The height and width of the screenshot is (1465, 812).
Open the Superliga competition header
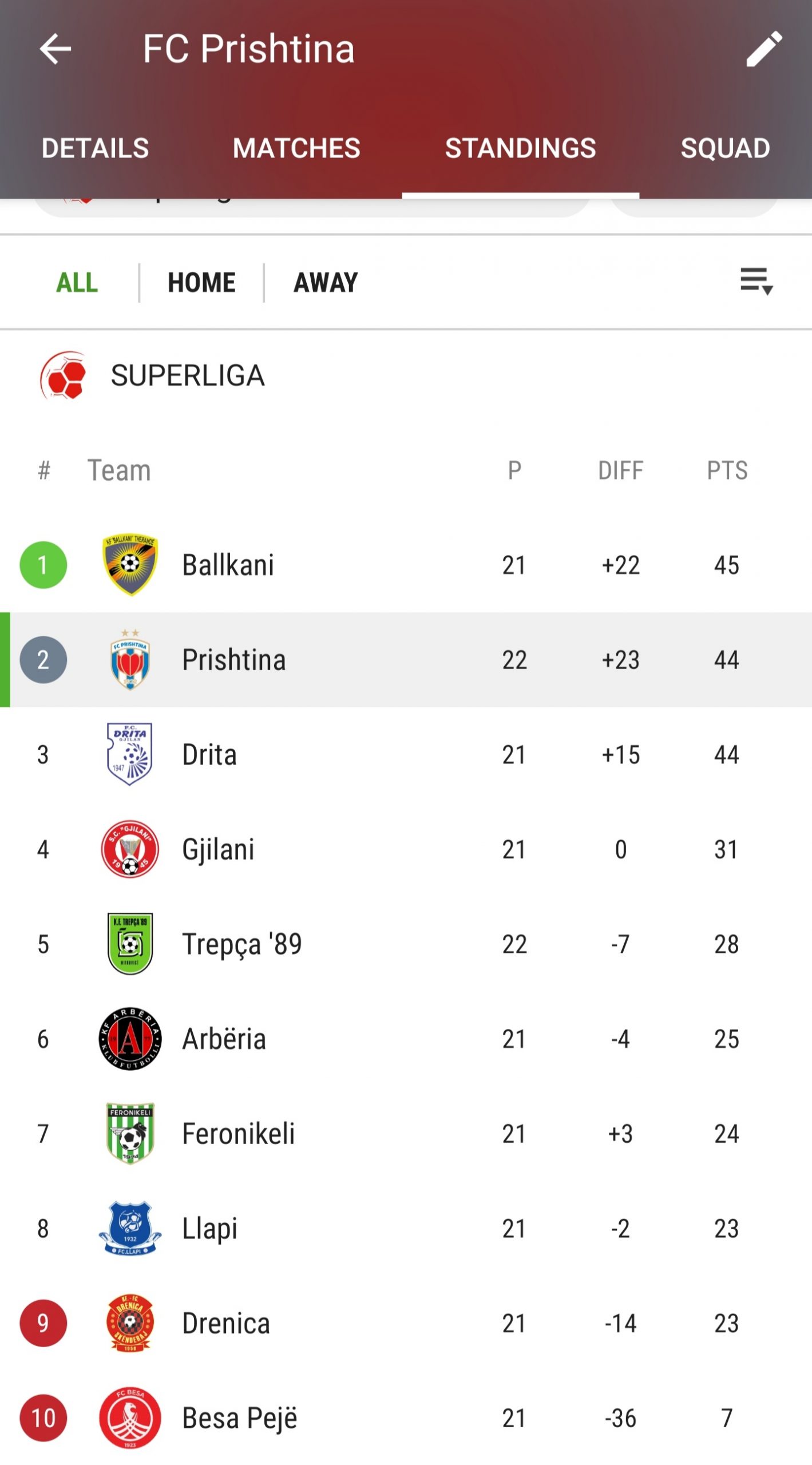coord(188,376)
